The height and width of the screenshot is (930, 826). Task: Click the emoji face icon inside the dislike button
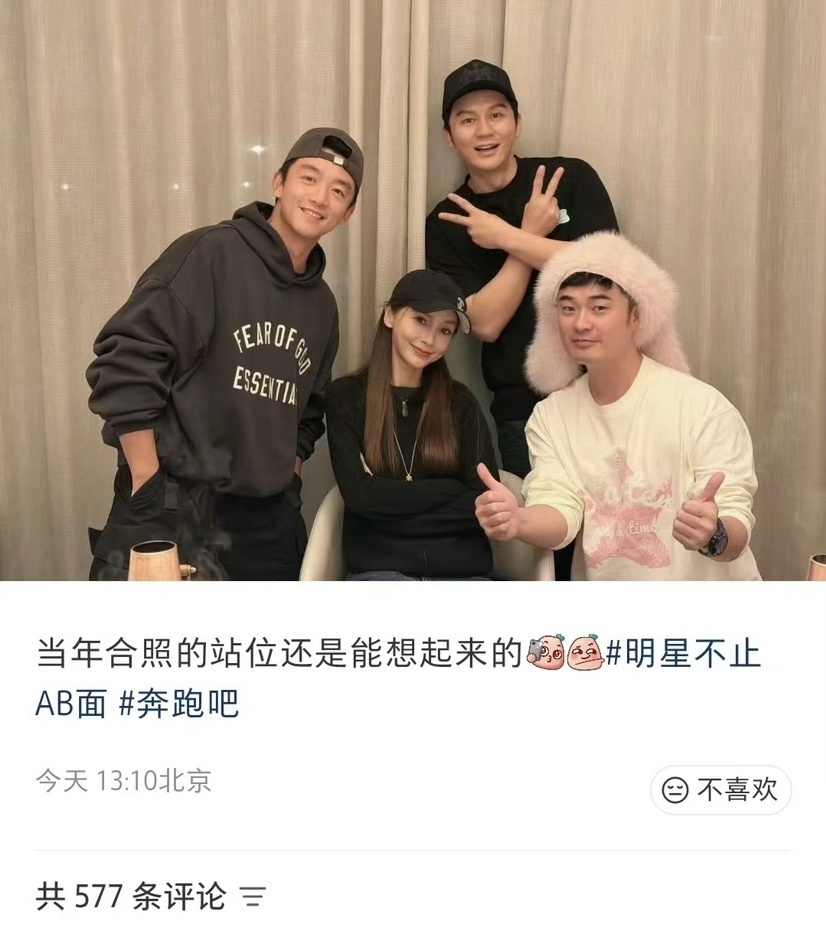[675, 789]
